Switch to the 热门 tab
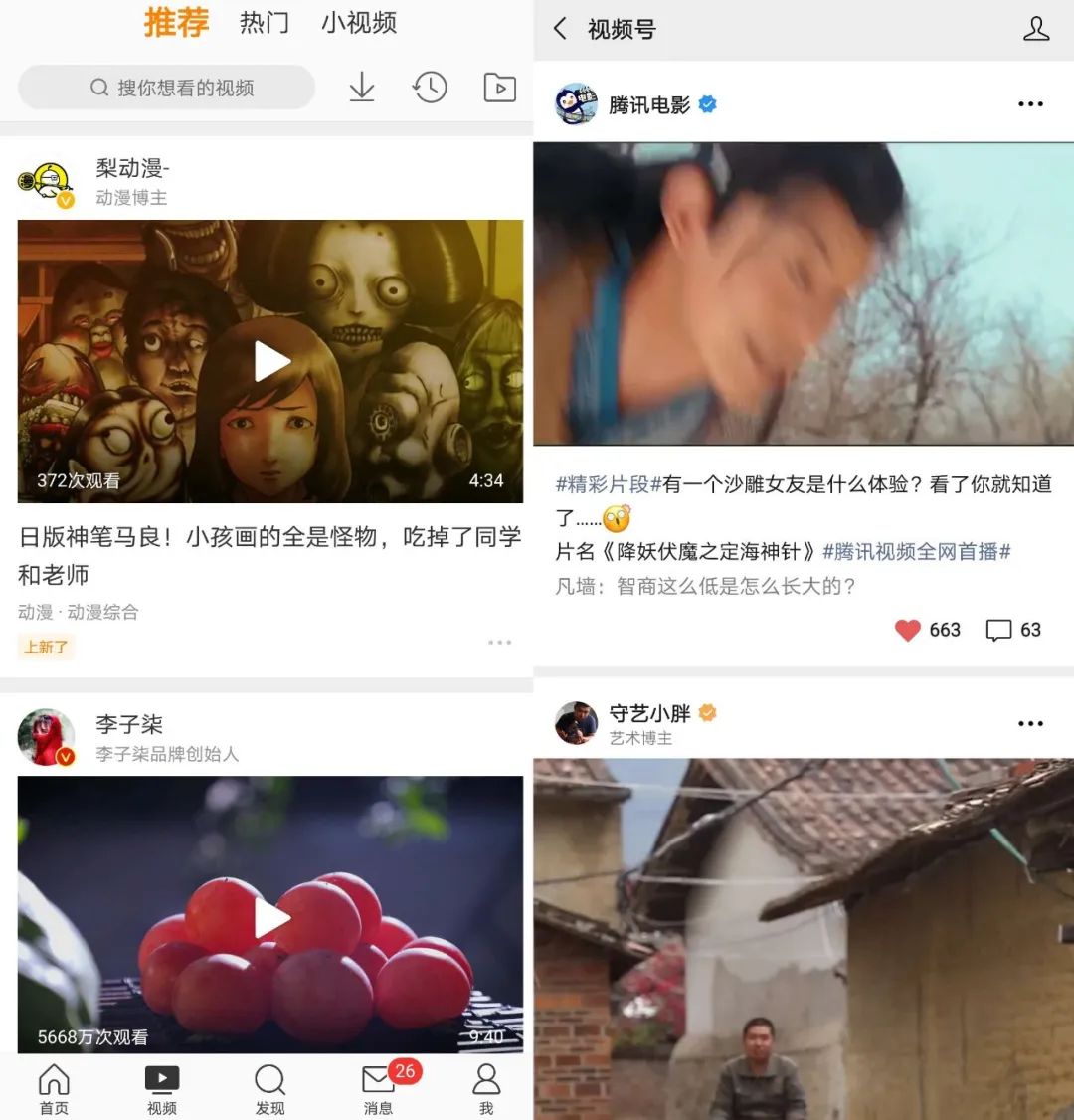 click(265, 23)
